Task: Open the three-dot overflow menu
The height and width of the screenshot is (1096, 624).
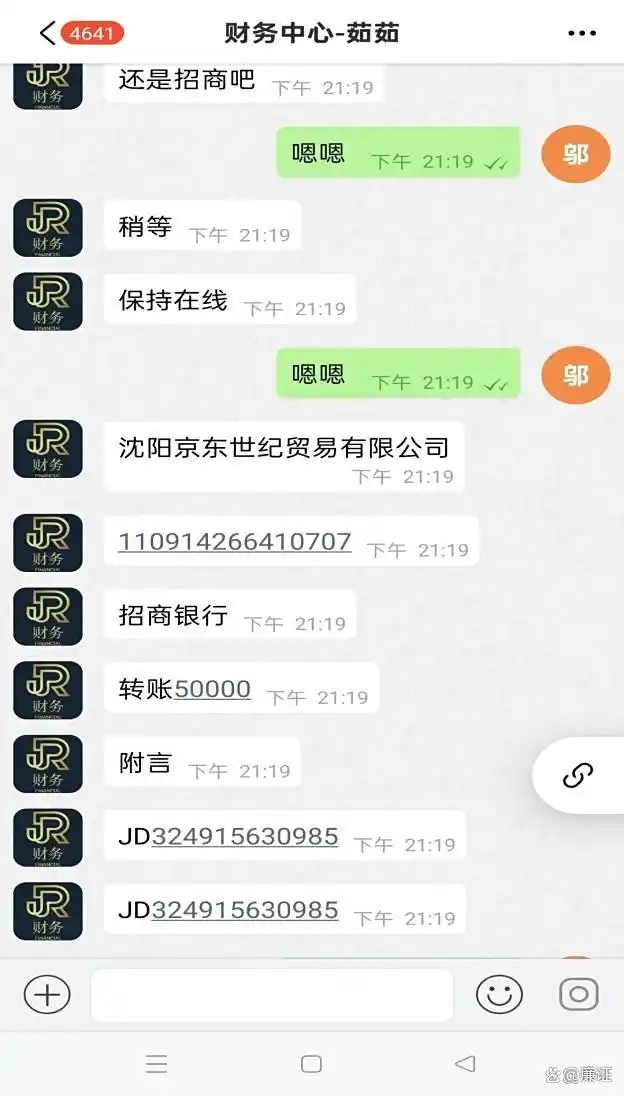Action: coord(581,33)
